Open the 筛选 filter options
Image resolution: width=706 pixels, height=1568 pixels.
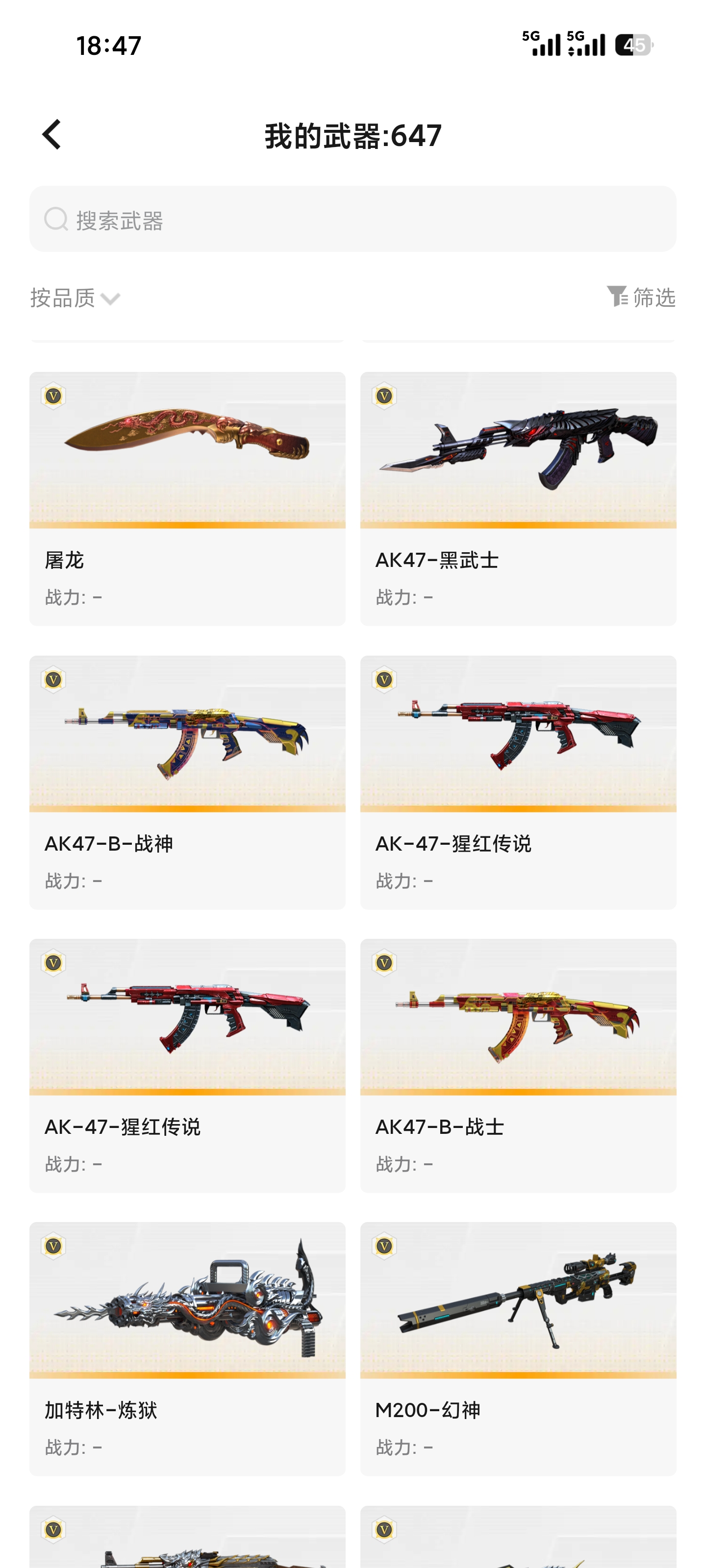coord(641,297)
